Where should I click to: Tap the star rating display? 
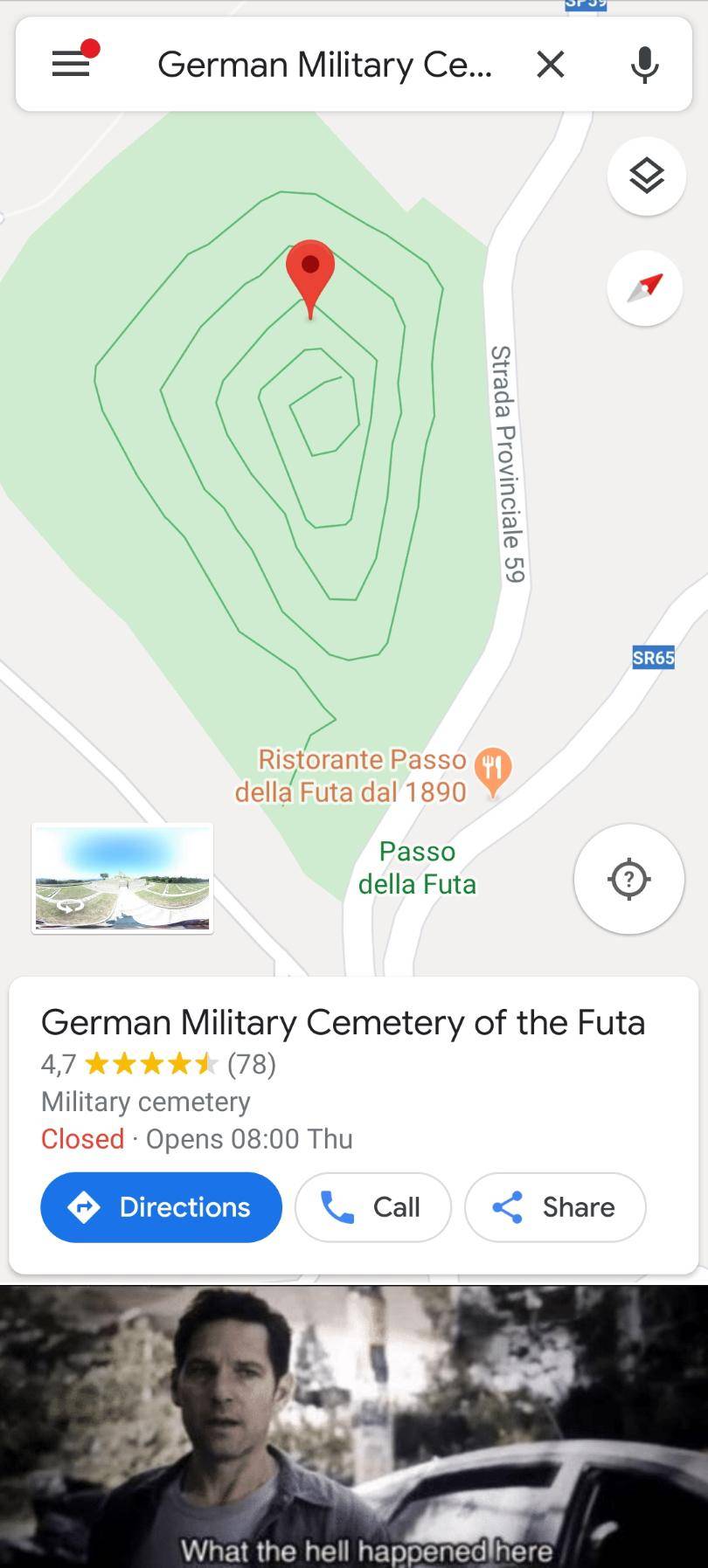[149, 1064]
